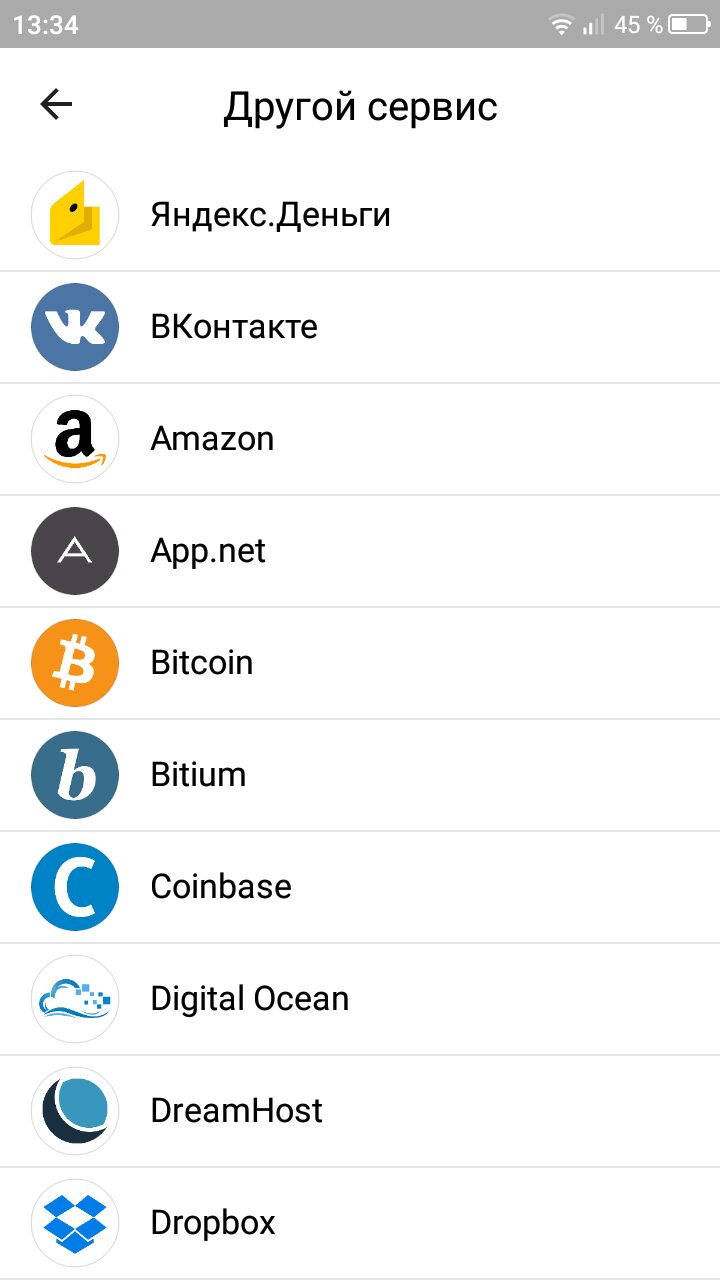Tap the Bitium service row

360,775
